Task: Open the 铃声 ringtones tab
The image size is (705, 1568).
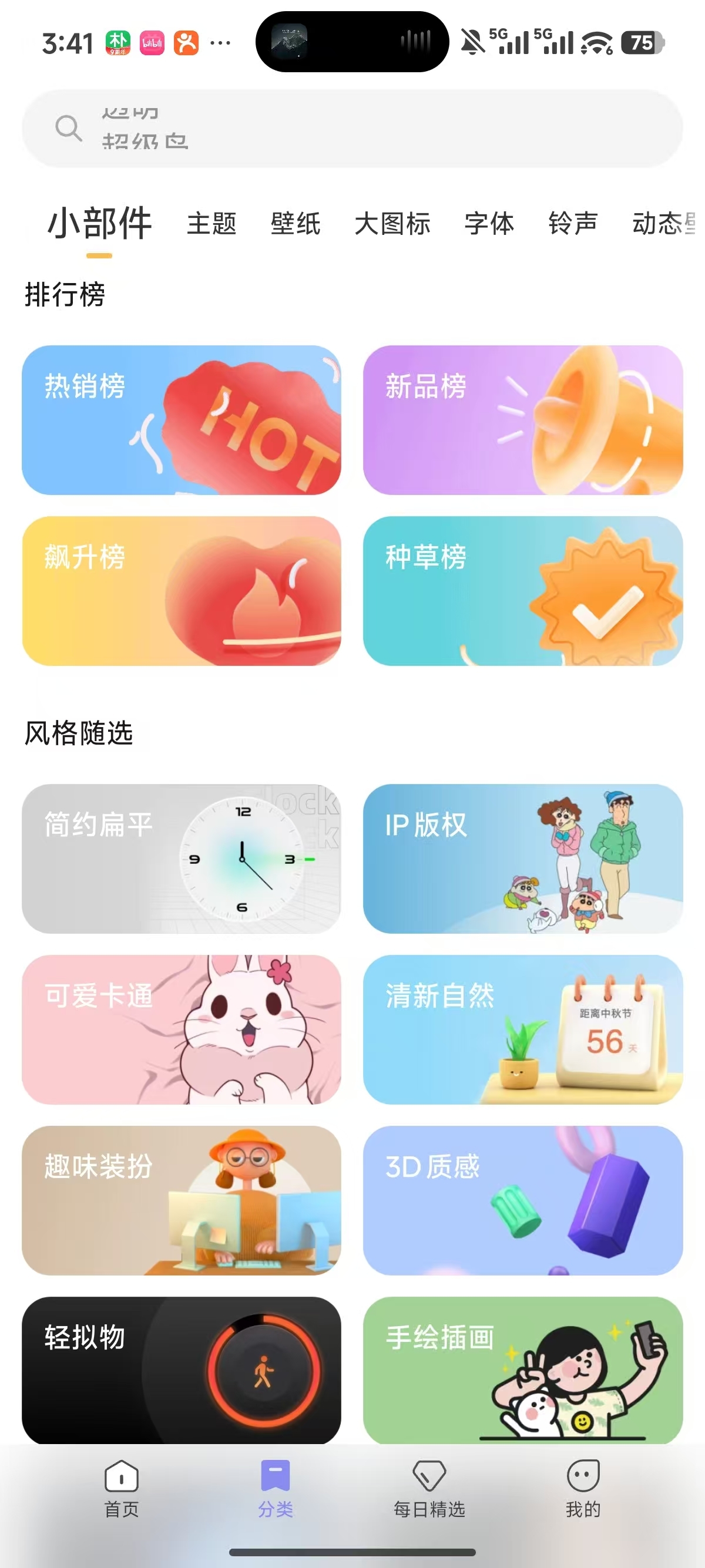Action: [x=573, y=224]
